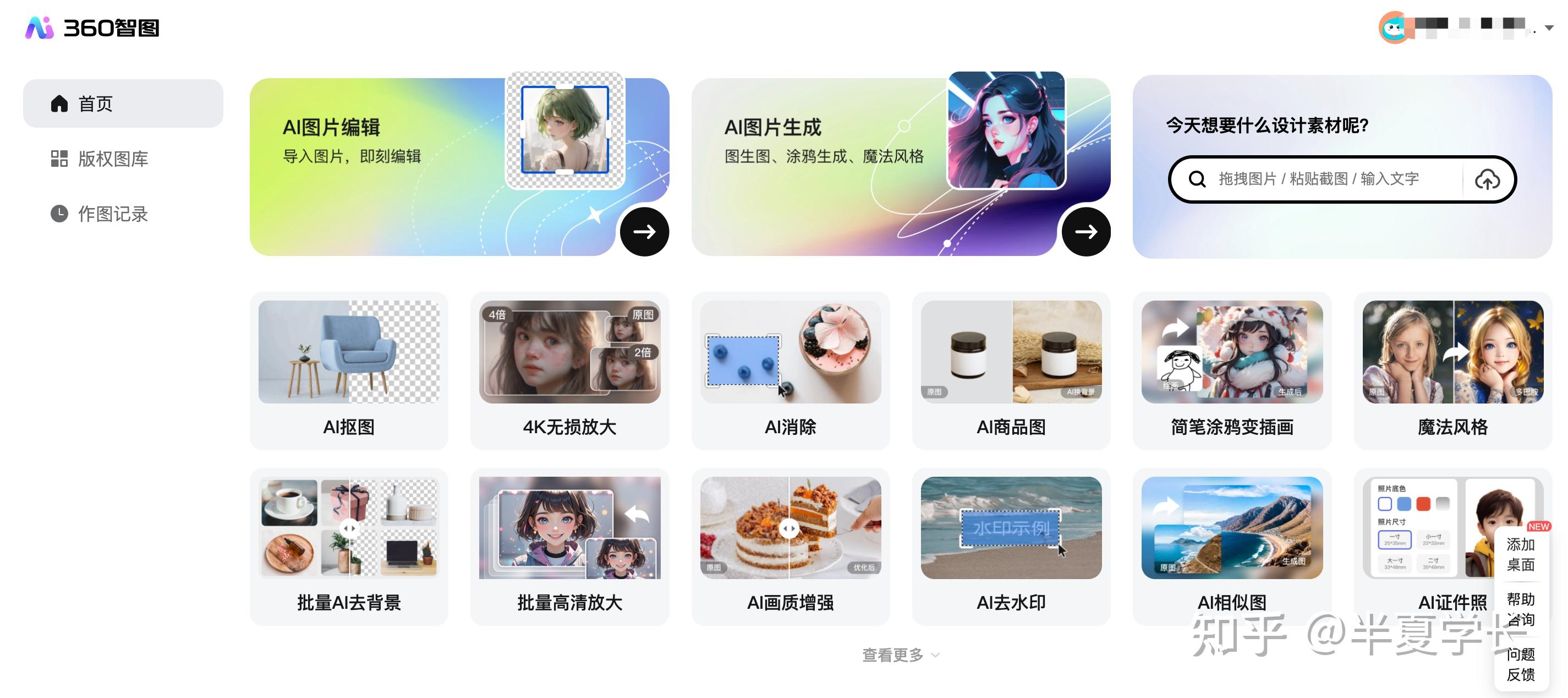The height and width of the screenshot is (698, 1568).
Task: Open the AI抠图 tool card
Action: click(349, 371)
